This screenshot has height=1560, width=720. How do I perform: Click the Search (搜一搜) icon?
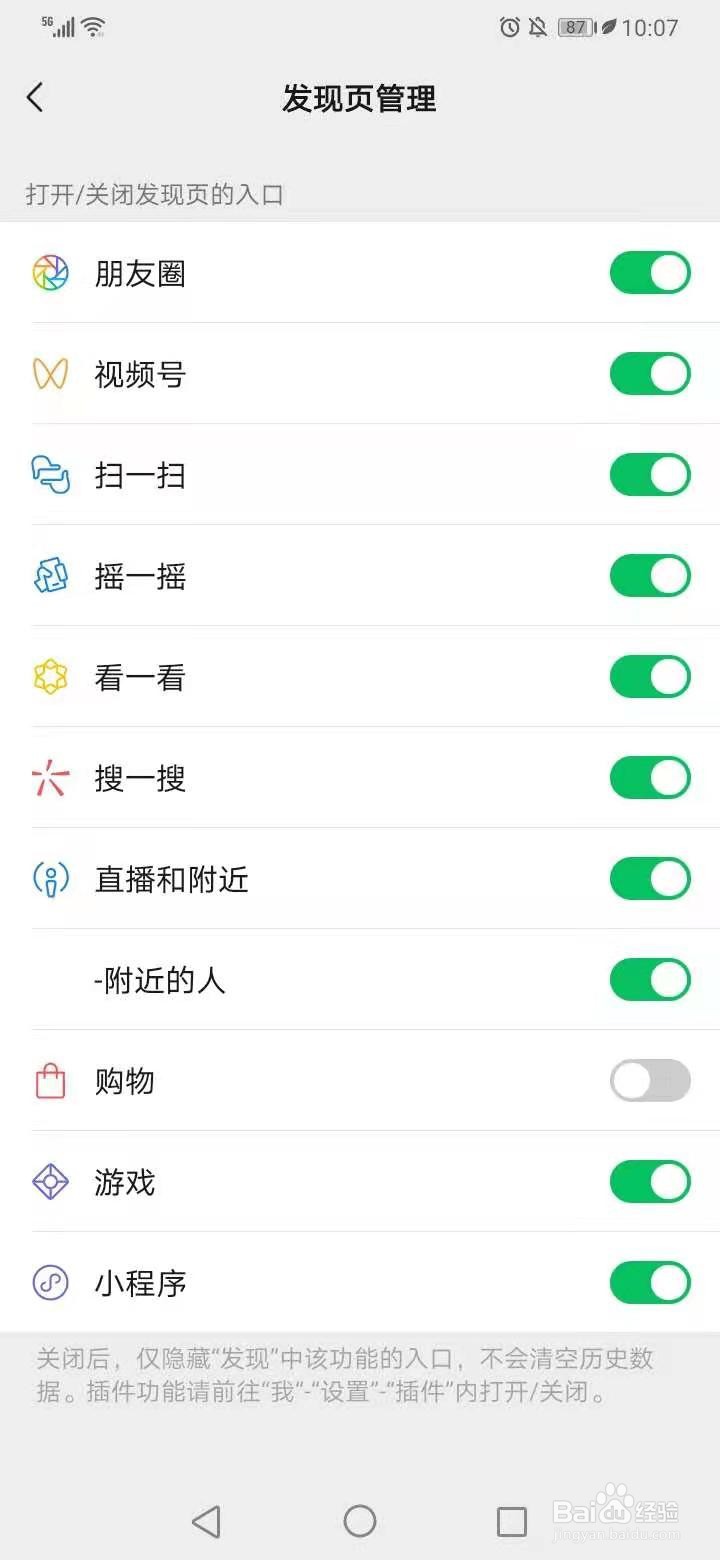[x=49, y=778]
